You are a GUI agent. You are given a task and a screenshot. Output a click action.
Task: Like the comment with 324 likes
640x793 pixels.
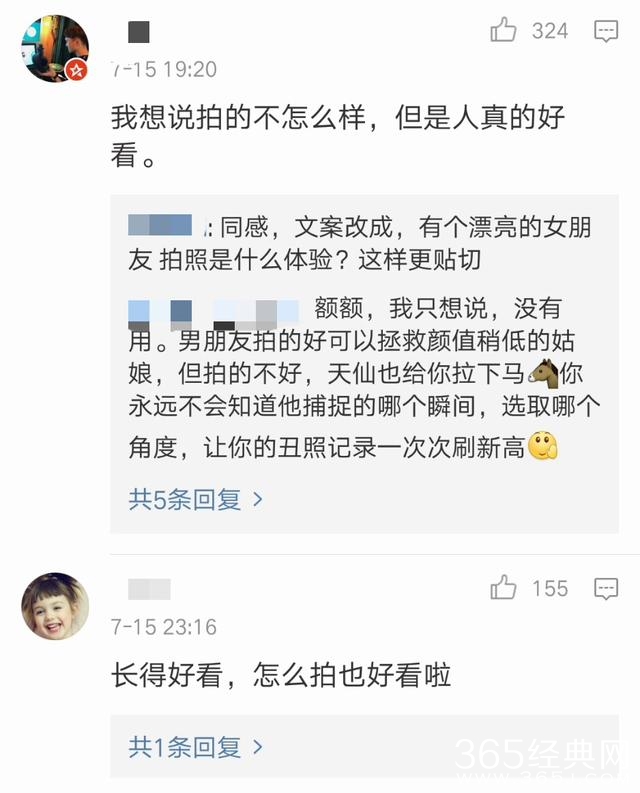[504, 31]
